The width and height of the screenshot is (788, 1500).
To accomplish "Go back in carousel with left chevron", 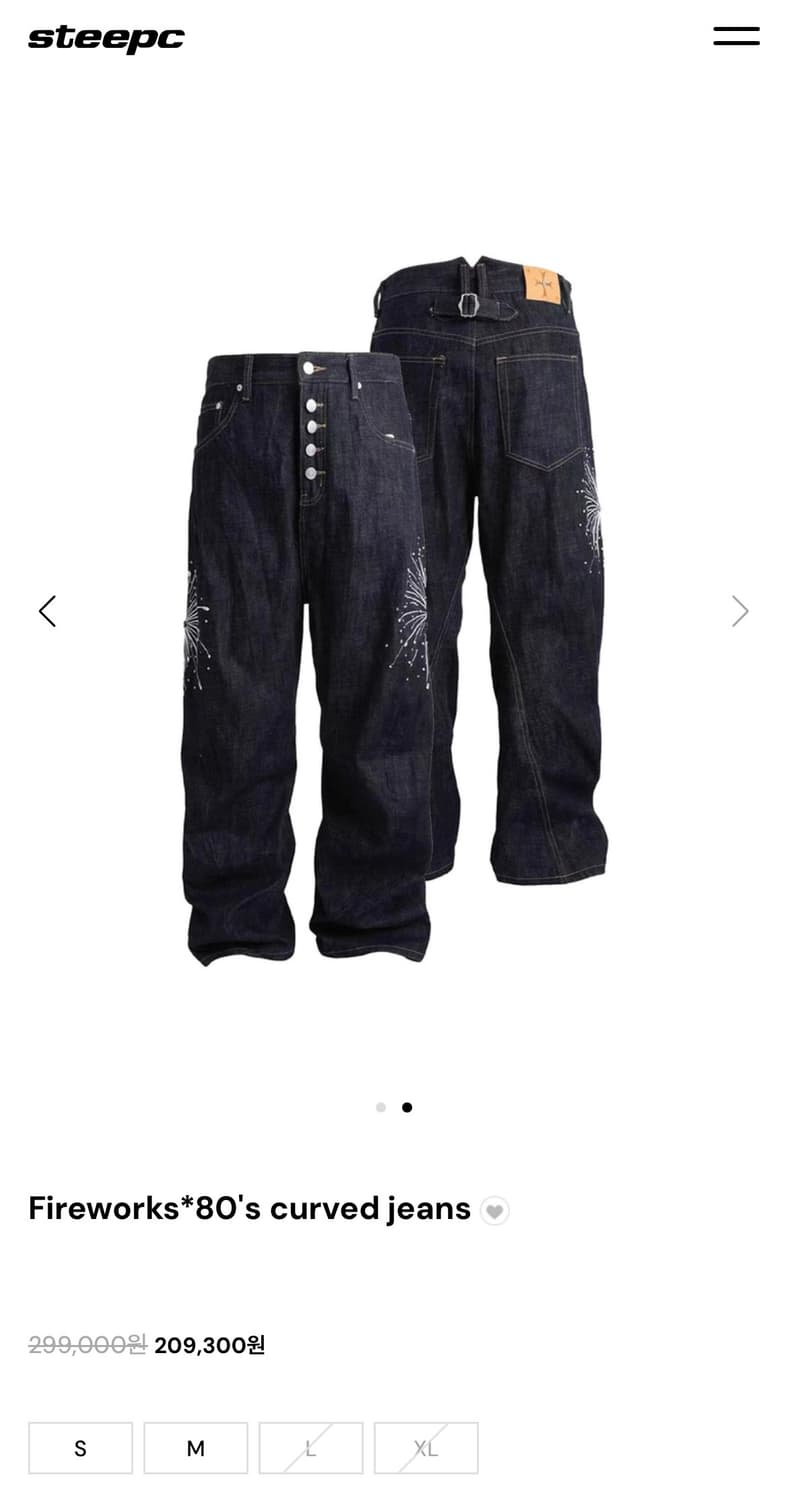I will [x=47, y=610].
